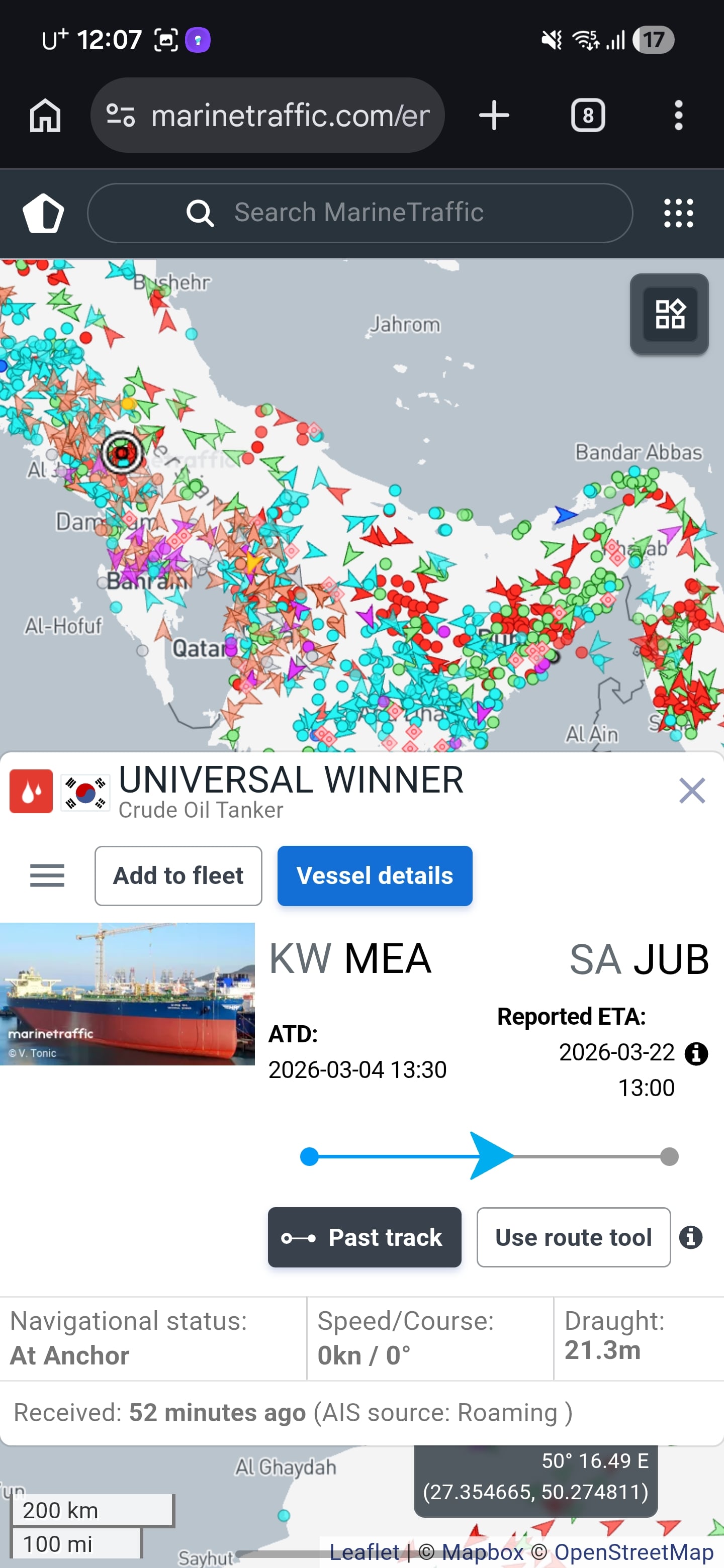
Task: Open a new browser tab
Action: pos(494,115)
